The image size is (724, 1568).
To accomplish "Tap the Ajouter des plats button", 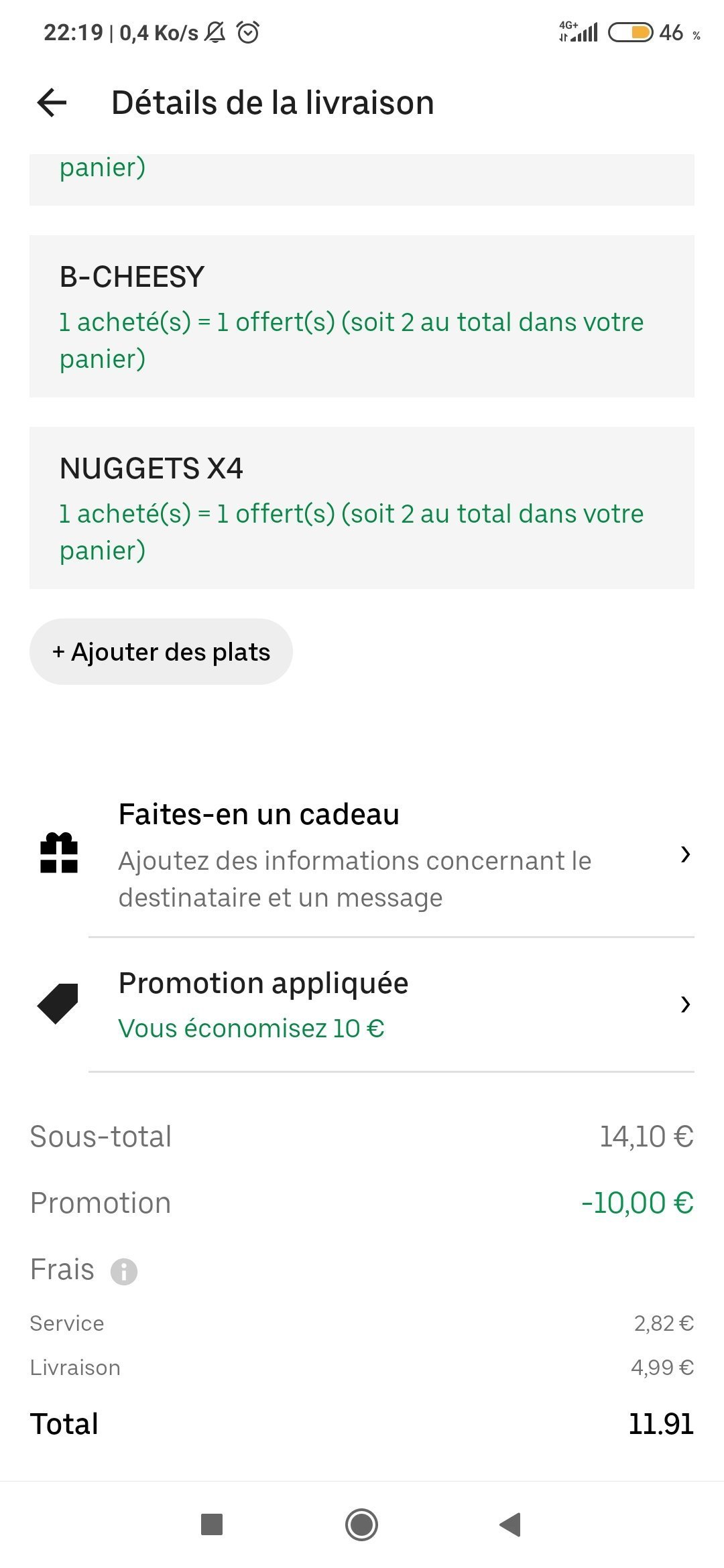I will click(161, 651).
